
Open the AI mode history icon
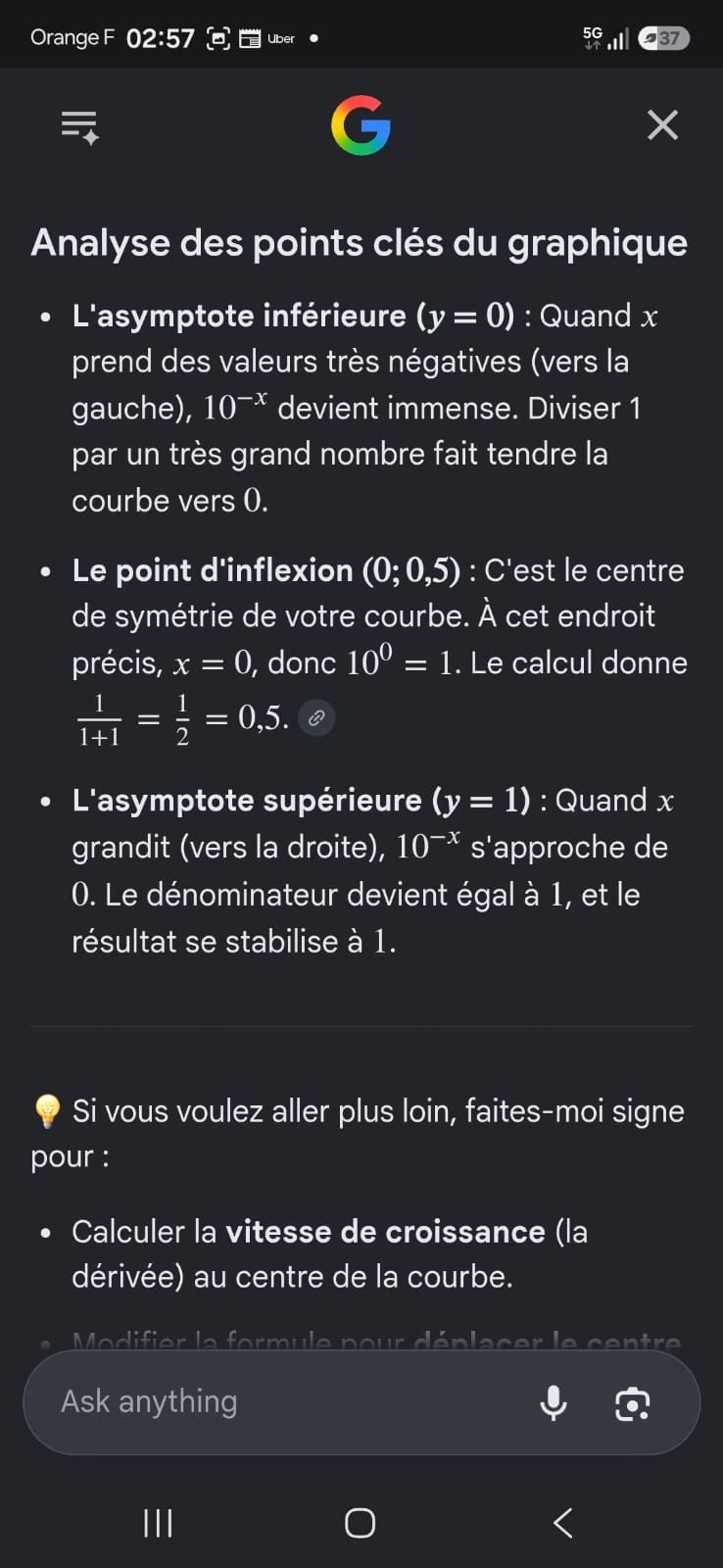coord(80,126)
